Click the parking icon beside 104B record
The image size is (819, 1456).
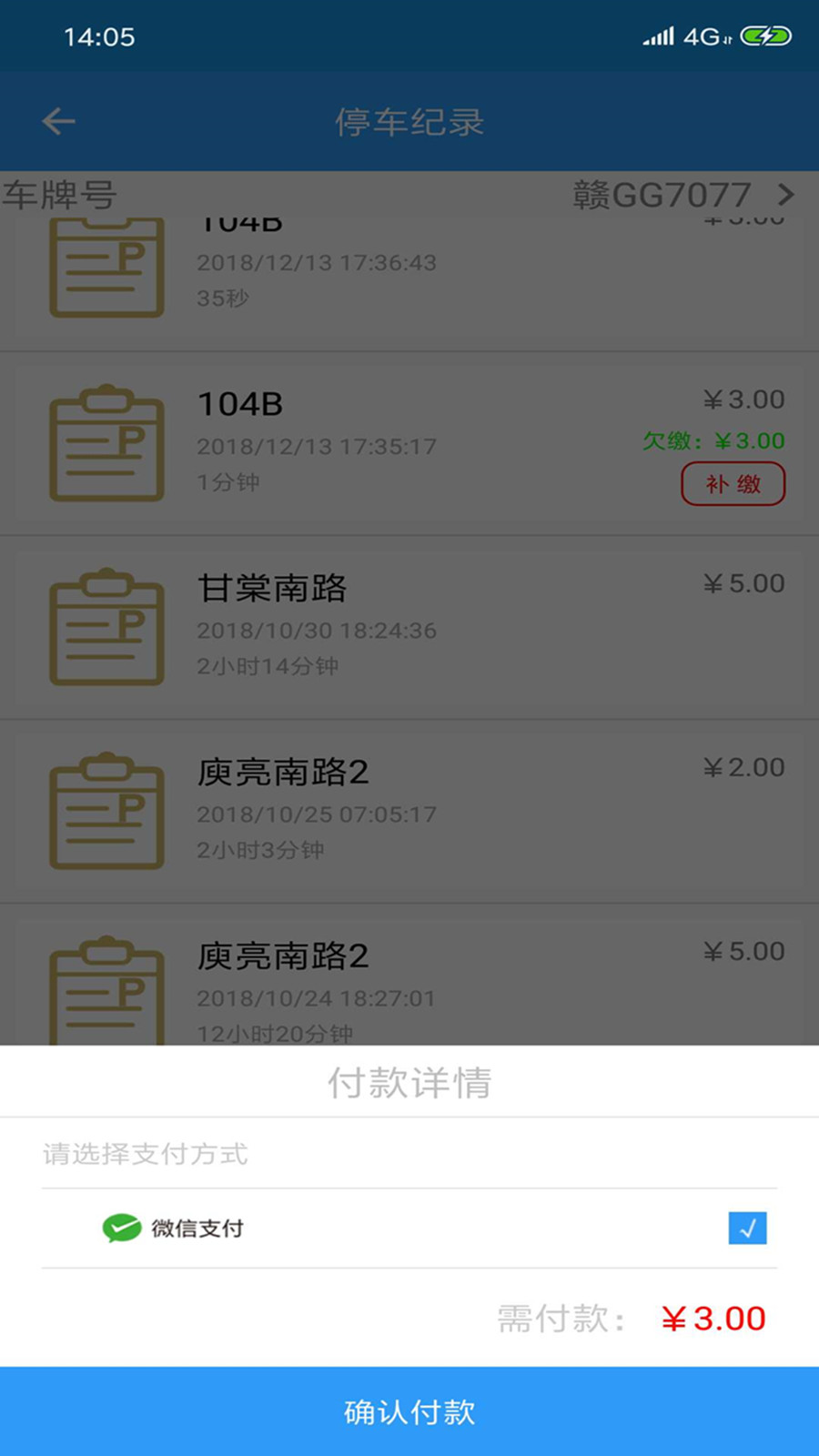106,443
